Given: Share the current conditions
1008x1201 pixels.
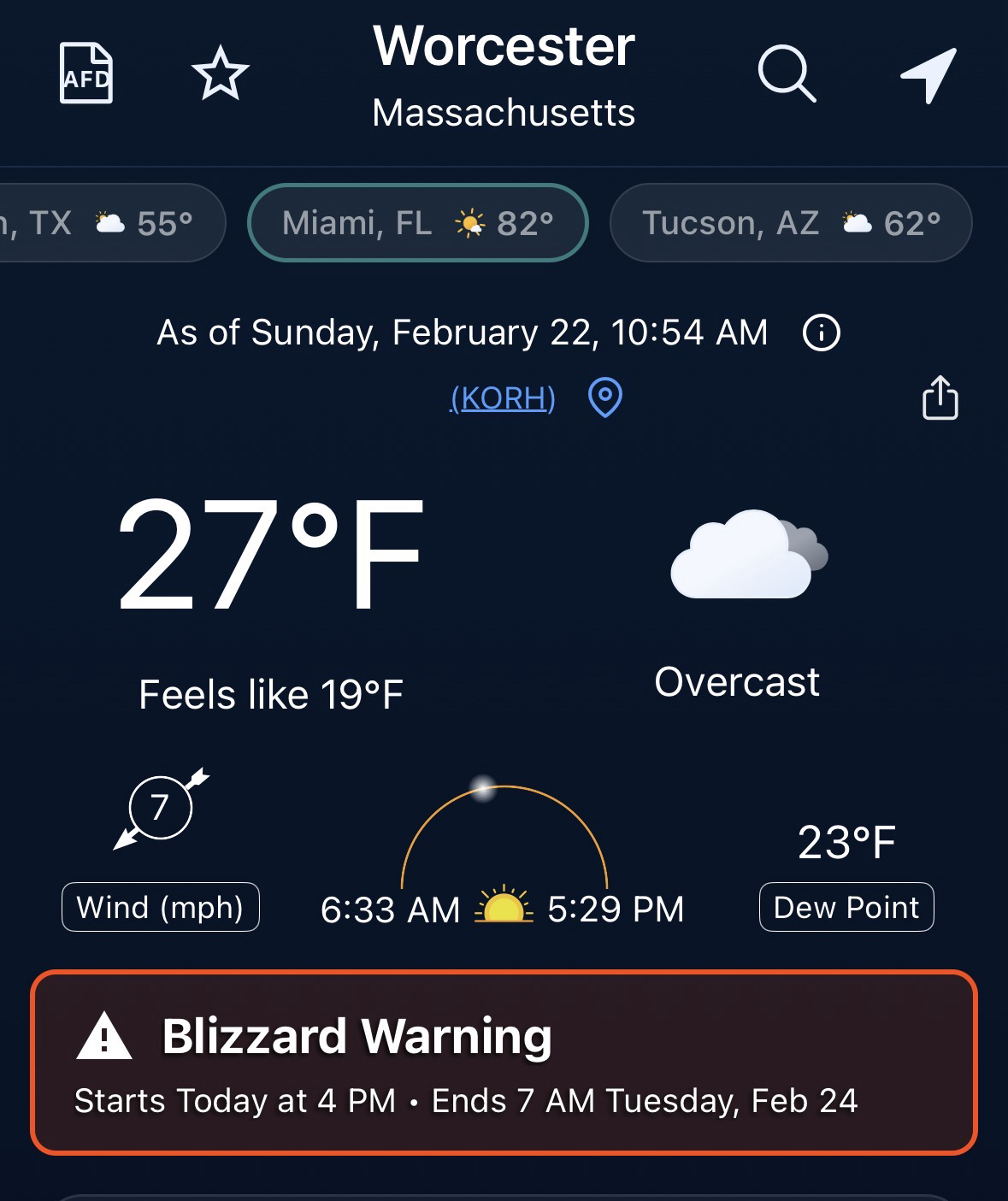Looking at the screenshot, I should pos(940,398).
